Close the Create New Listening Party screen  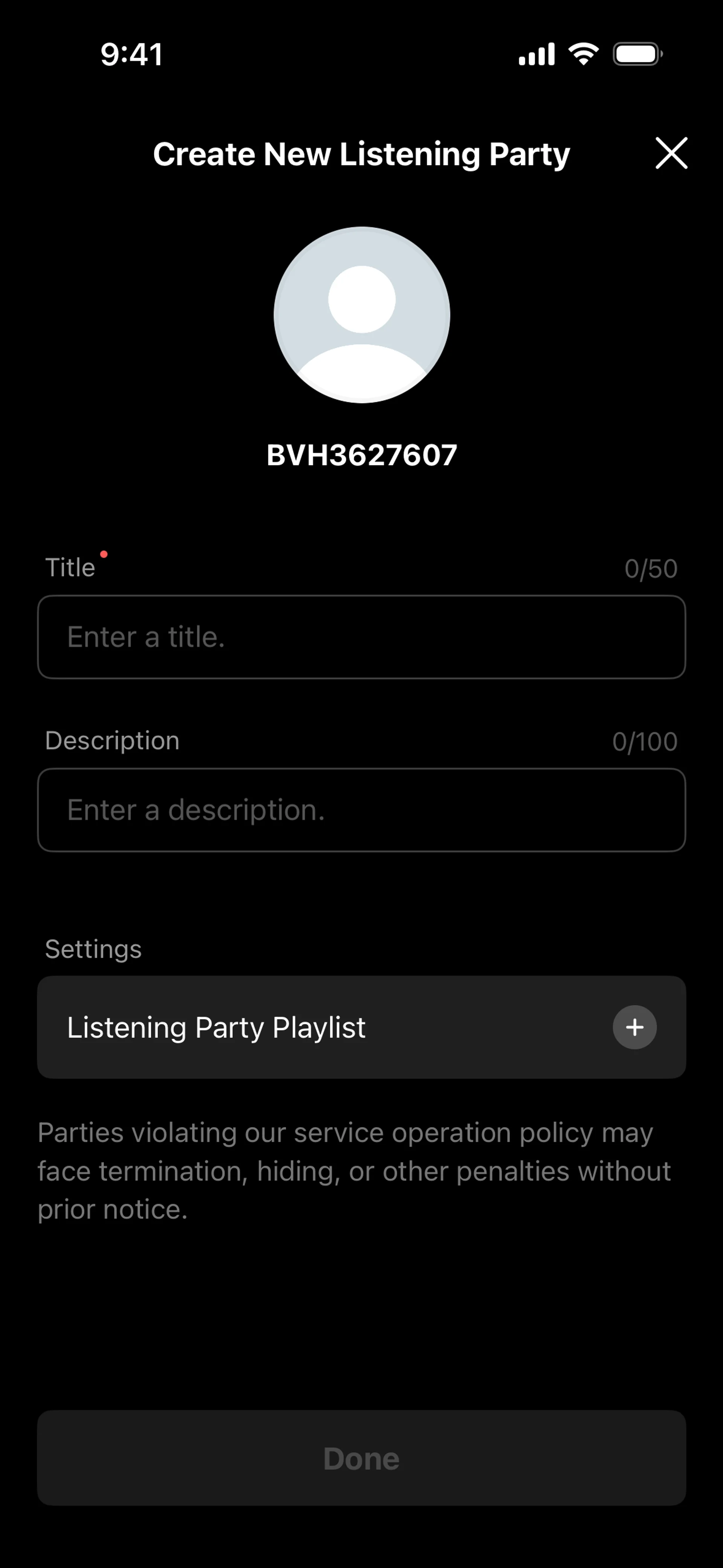pos(671,153)
